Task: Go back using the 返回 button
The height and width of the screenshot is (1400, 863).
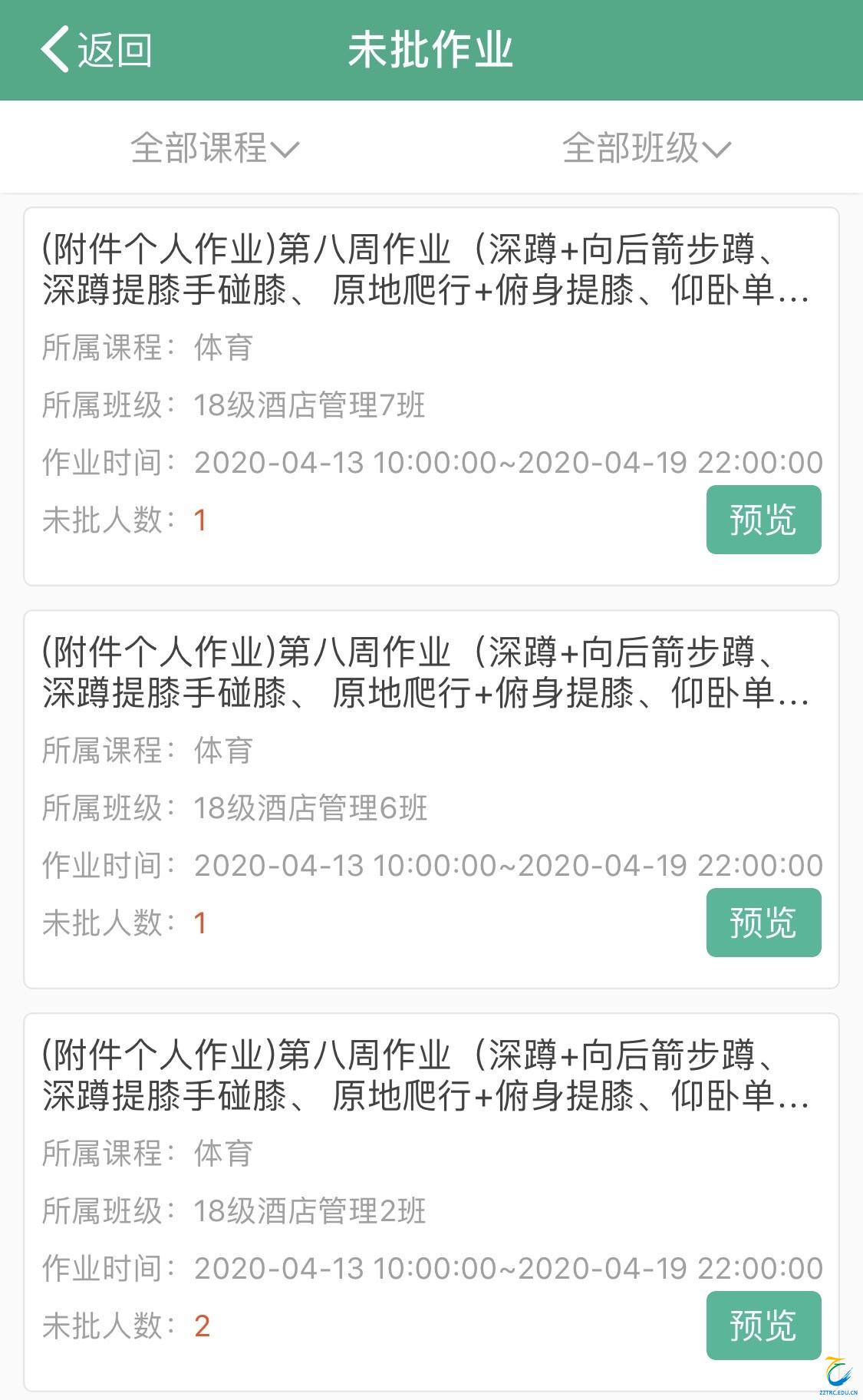Action: pyautogui.click(x=96, y=51)
